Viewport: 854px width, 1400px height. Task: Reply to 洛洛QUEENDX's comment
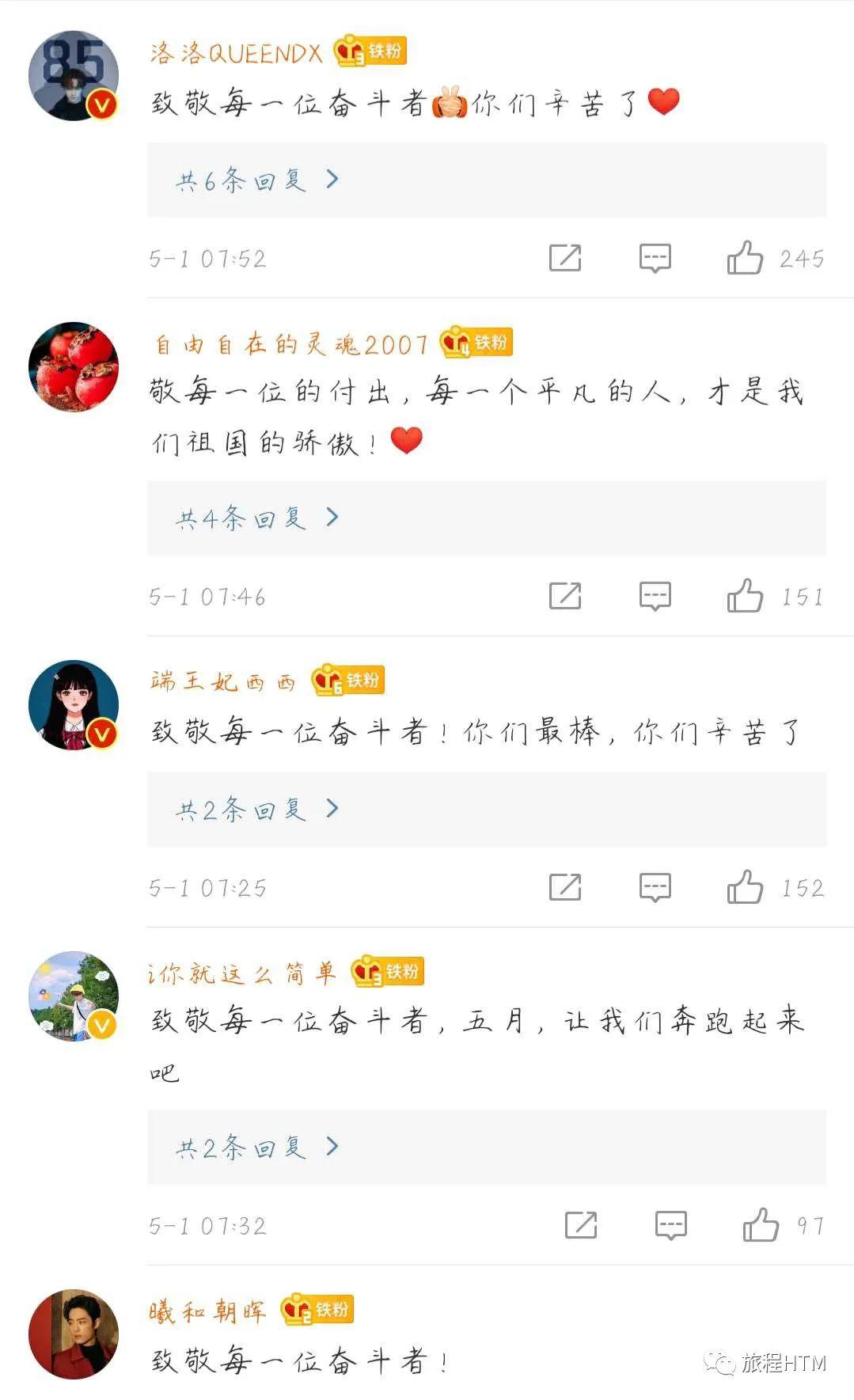click(x=655, y=258)
